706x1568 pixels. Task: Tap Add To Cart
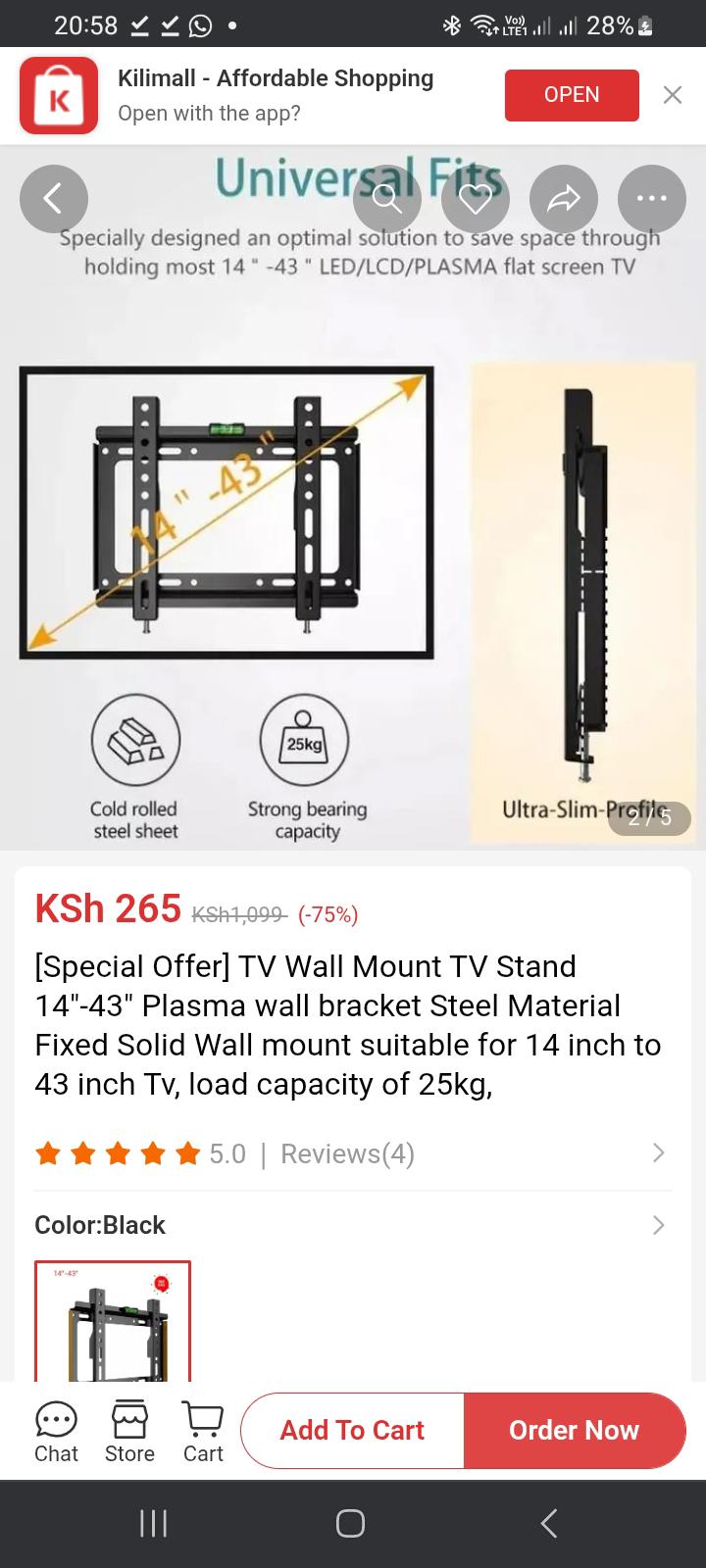[x=351, y=1430]
